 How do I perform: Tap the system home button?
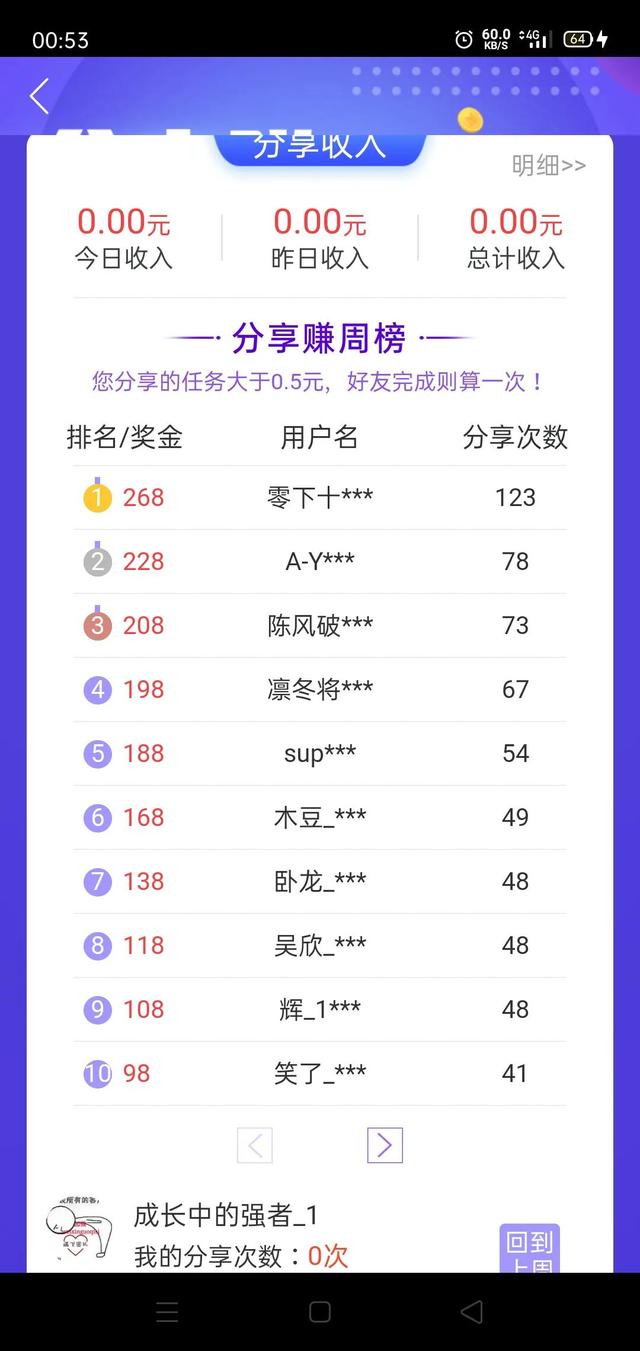tap(320, 1312)
